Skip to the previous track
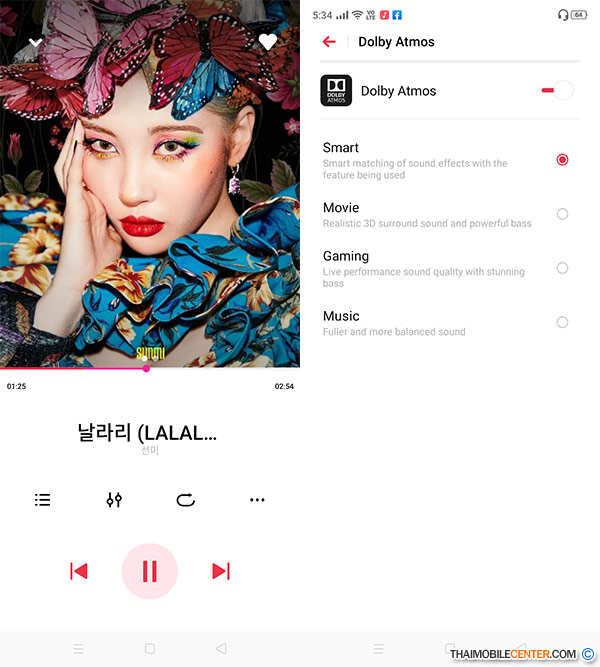This screenshot has height=667, width=600. (79, 571)
